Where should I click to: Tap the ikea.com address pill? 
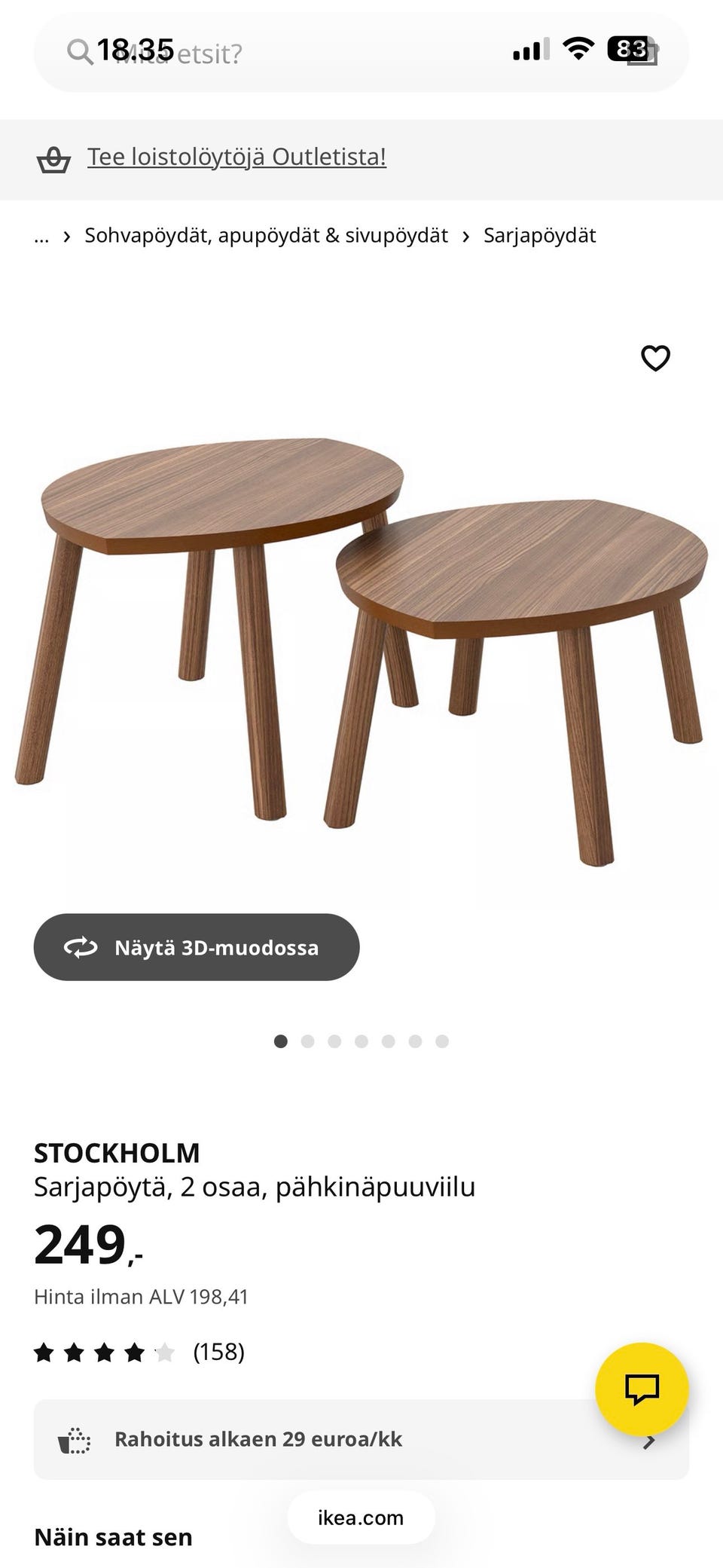(x=361, y=1518)
